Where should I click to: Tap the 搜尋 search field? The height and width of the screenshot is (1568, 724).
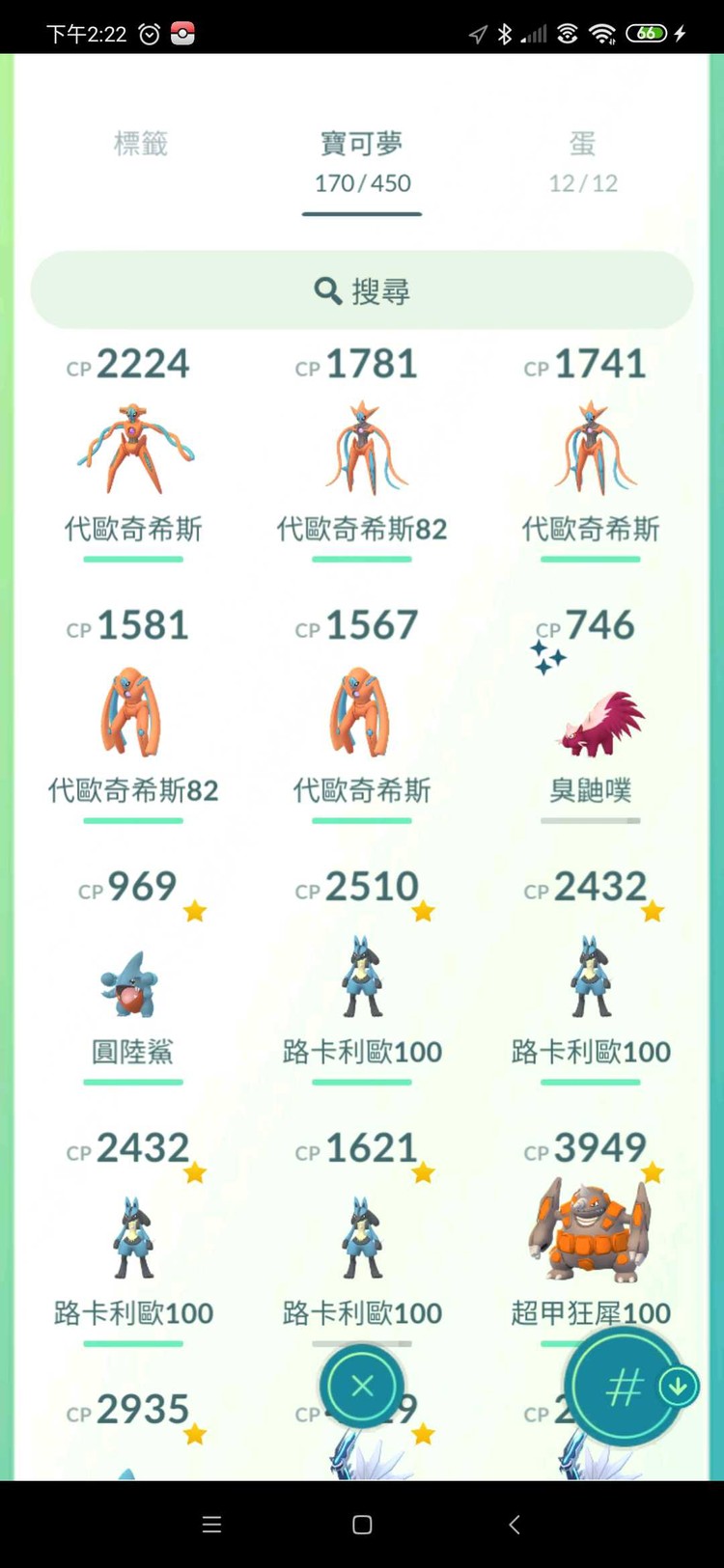pos(362,290)
